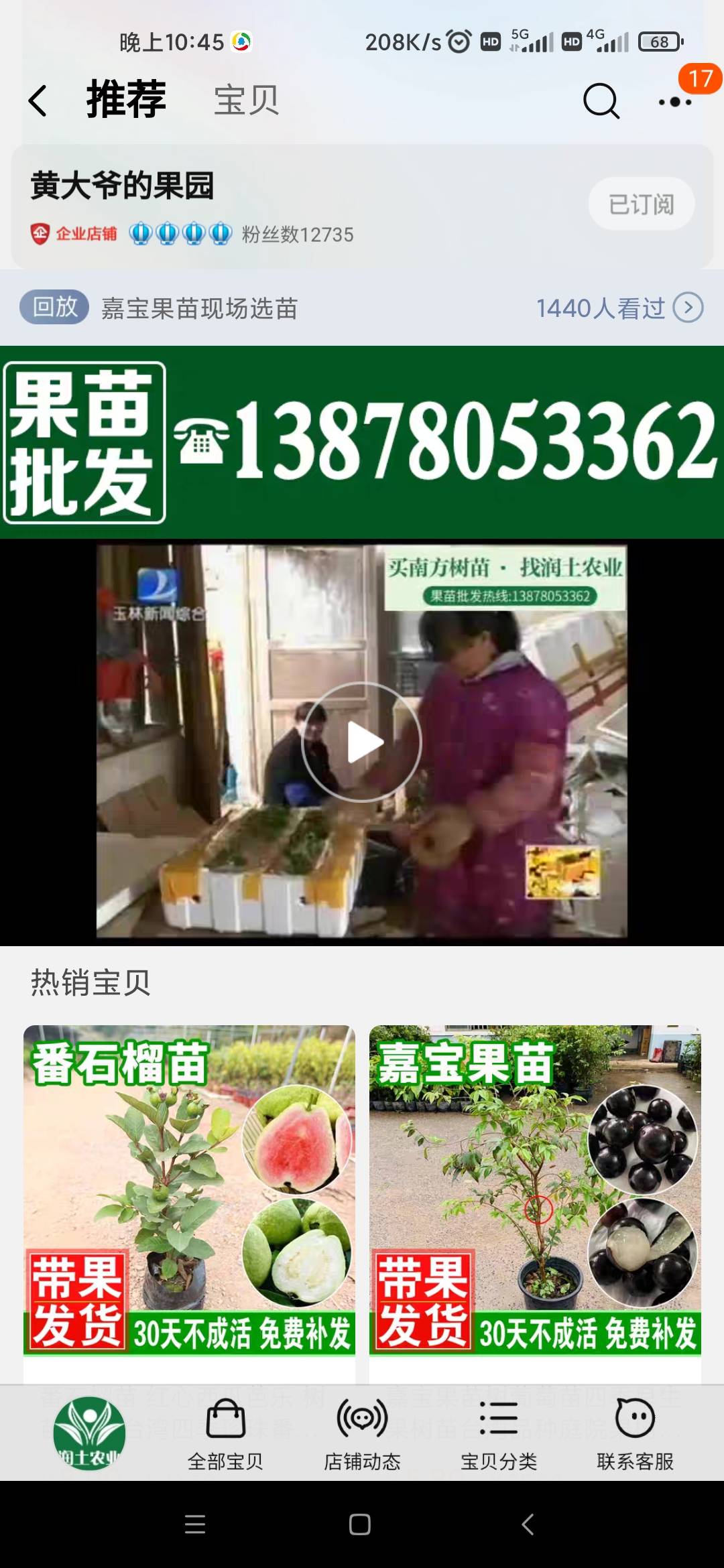Play the shop video

tap(362, 742)
